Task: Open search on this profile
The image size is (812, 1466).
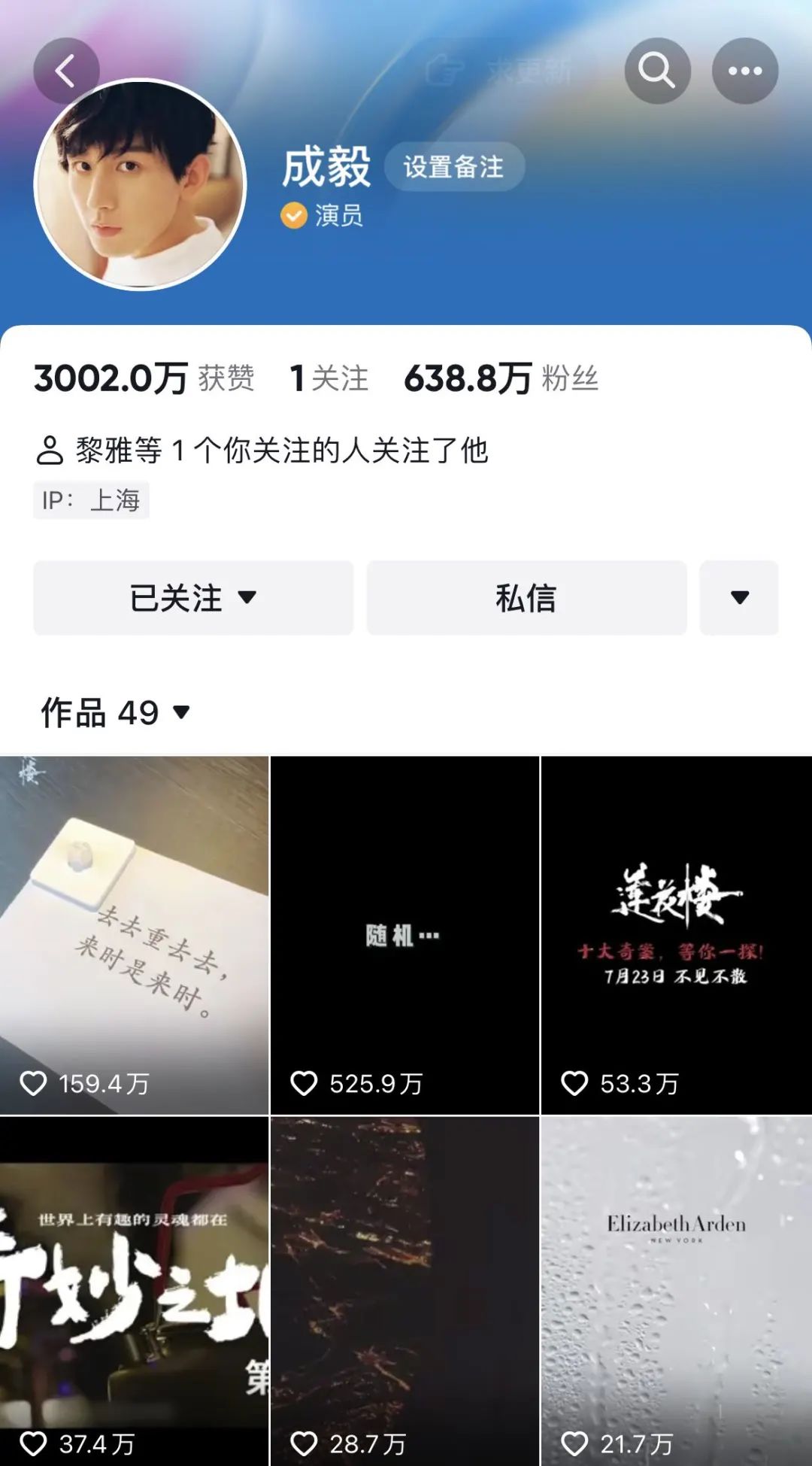Action: point(657,71)
